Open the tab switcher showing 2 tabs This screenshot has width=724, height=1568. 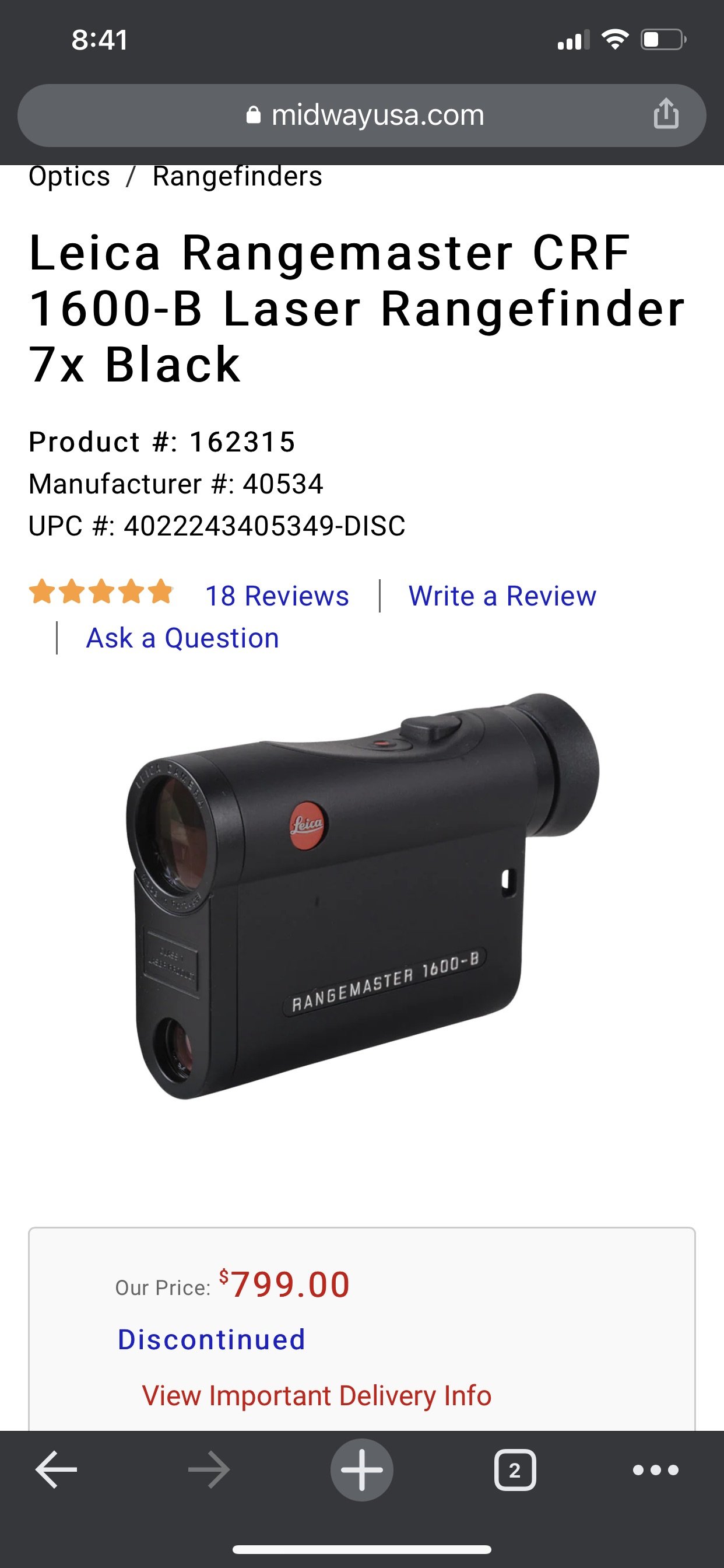pos(515,1469)
